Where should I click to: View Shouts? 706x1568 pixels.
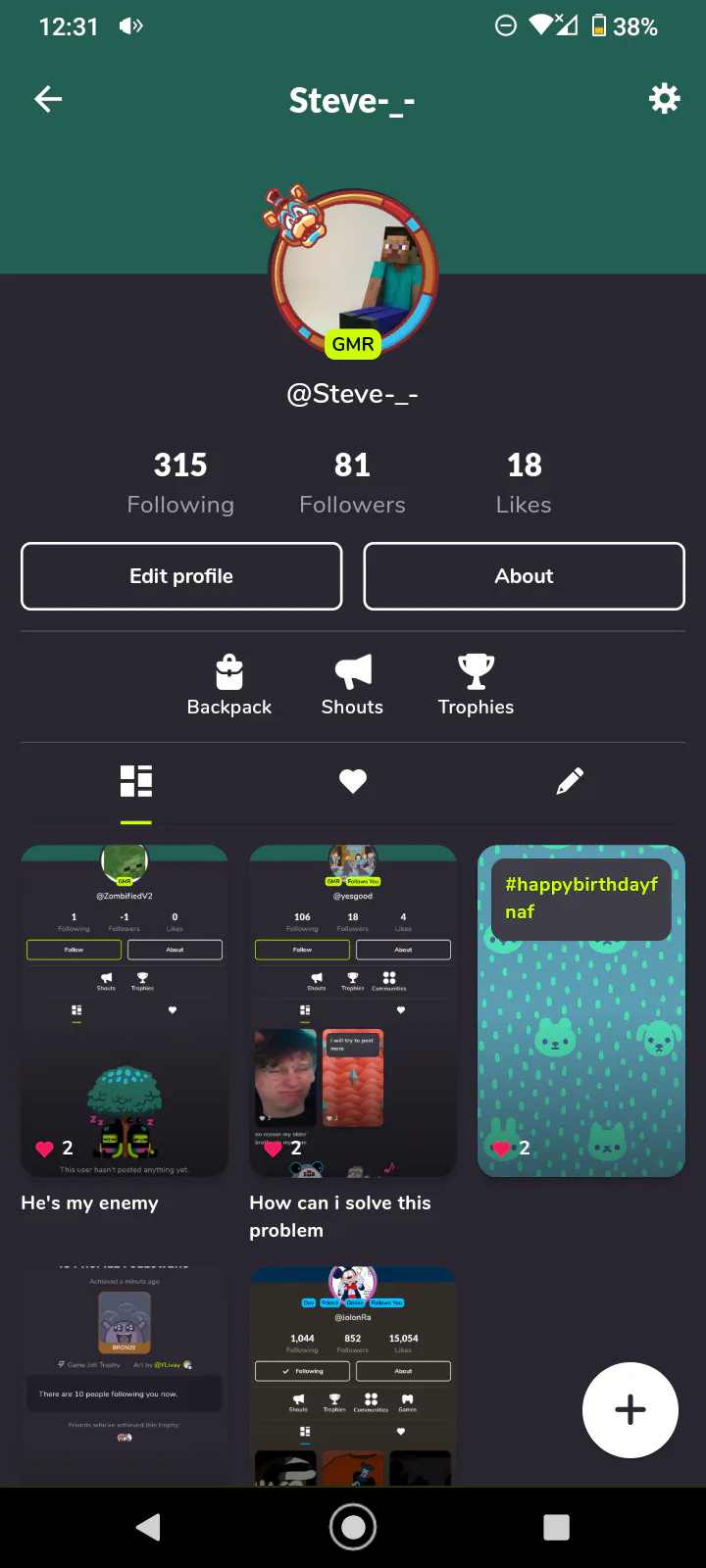pyautogui.click(x=352, y=685)
